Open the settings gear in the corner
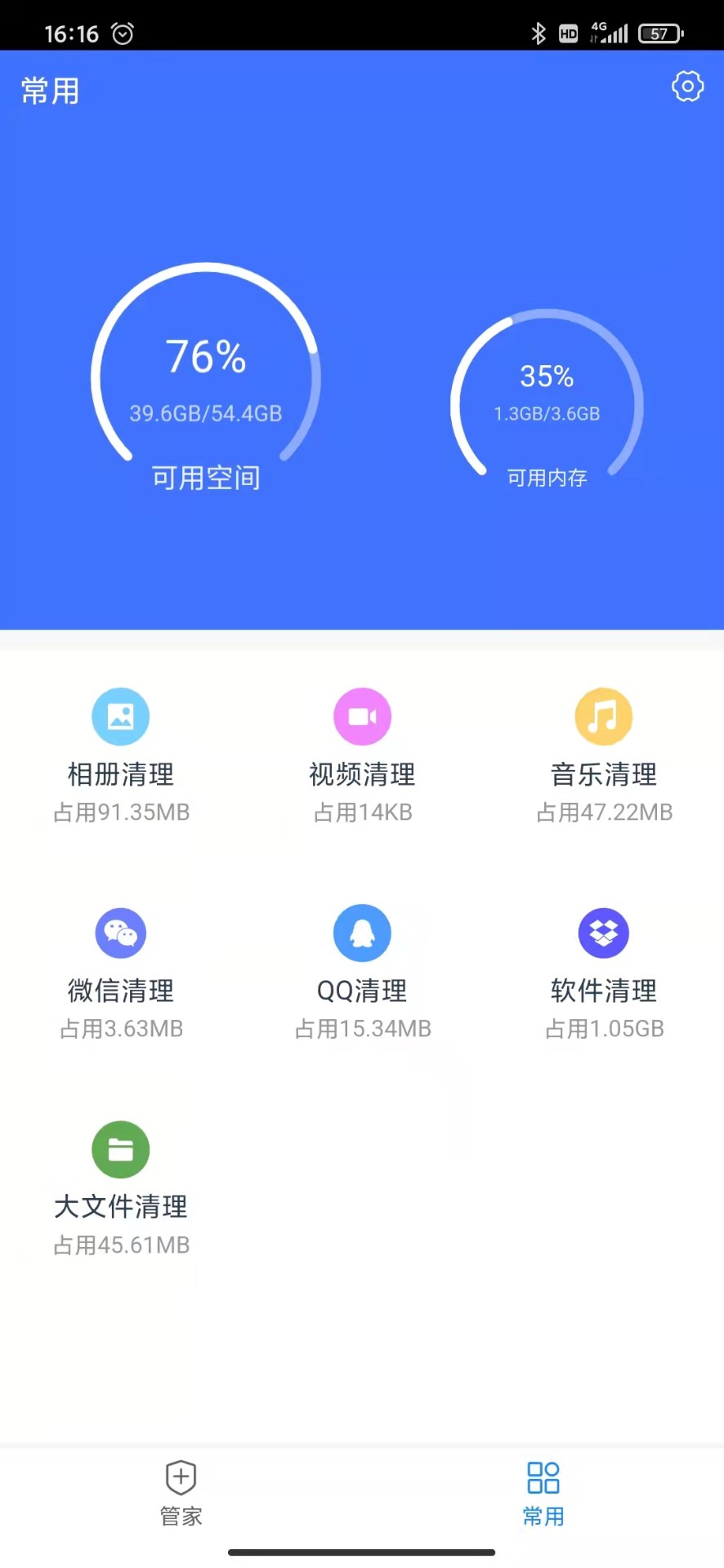Viewport: 724px width, 1568px height. coord(687,86)
